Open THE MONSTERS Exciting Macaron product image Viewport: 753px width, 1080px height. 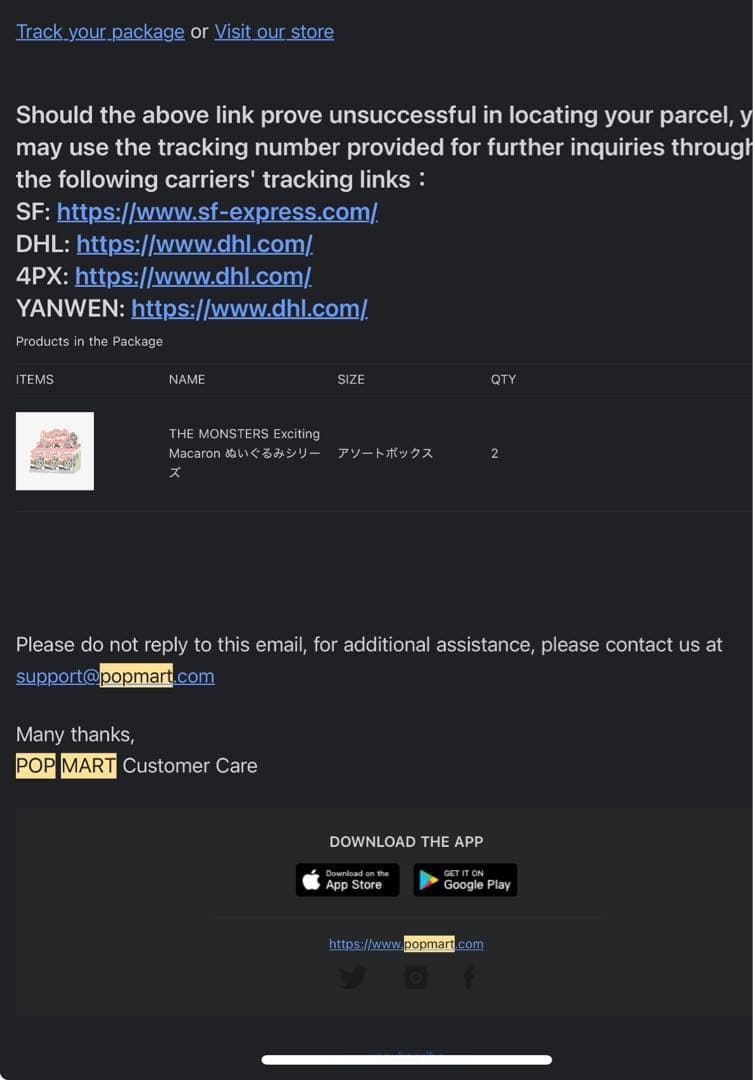tap(55, 451)
